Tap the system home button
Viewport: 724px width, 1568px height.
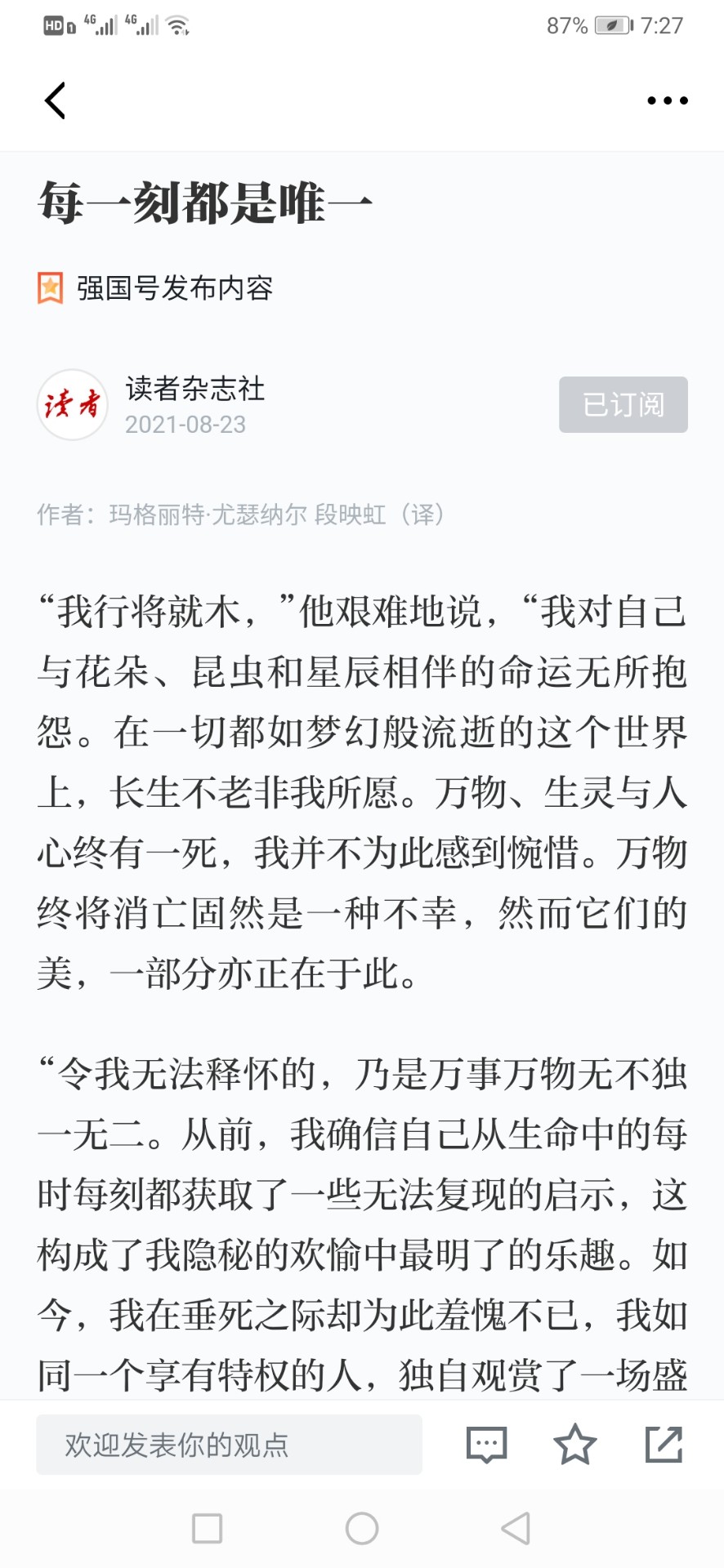[362, 1528]
